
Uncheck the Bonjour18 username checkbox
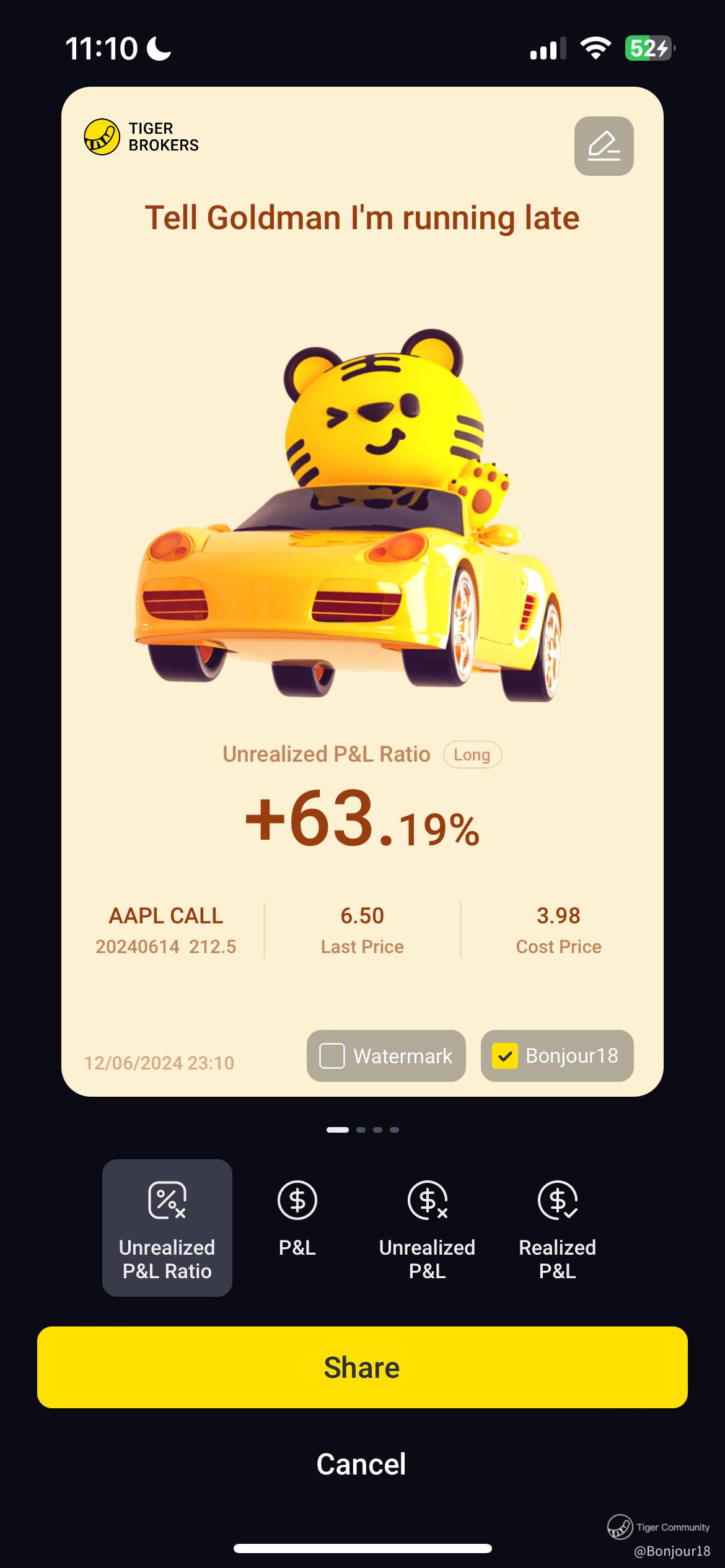505,1056
